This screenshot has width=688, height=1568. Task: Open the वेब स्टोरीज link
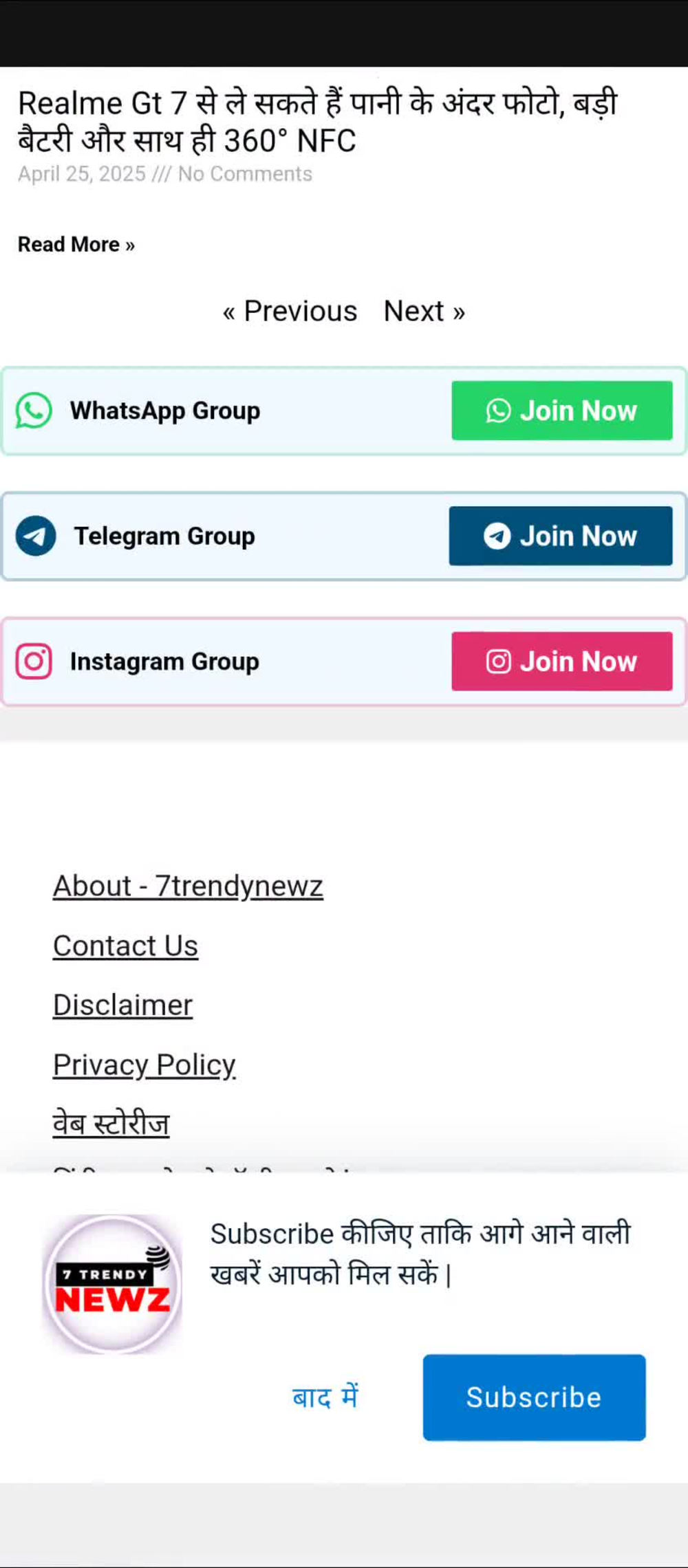[x=111, y=1124]
